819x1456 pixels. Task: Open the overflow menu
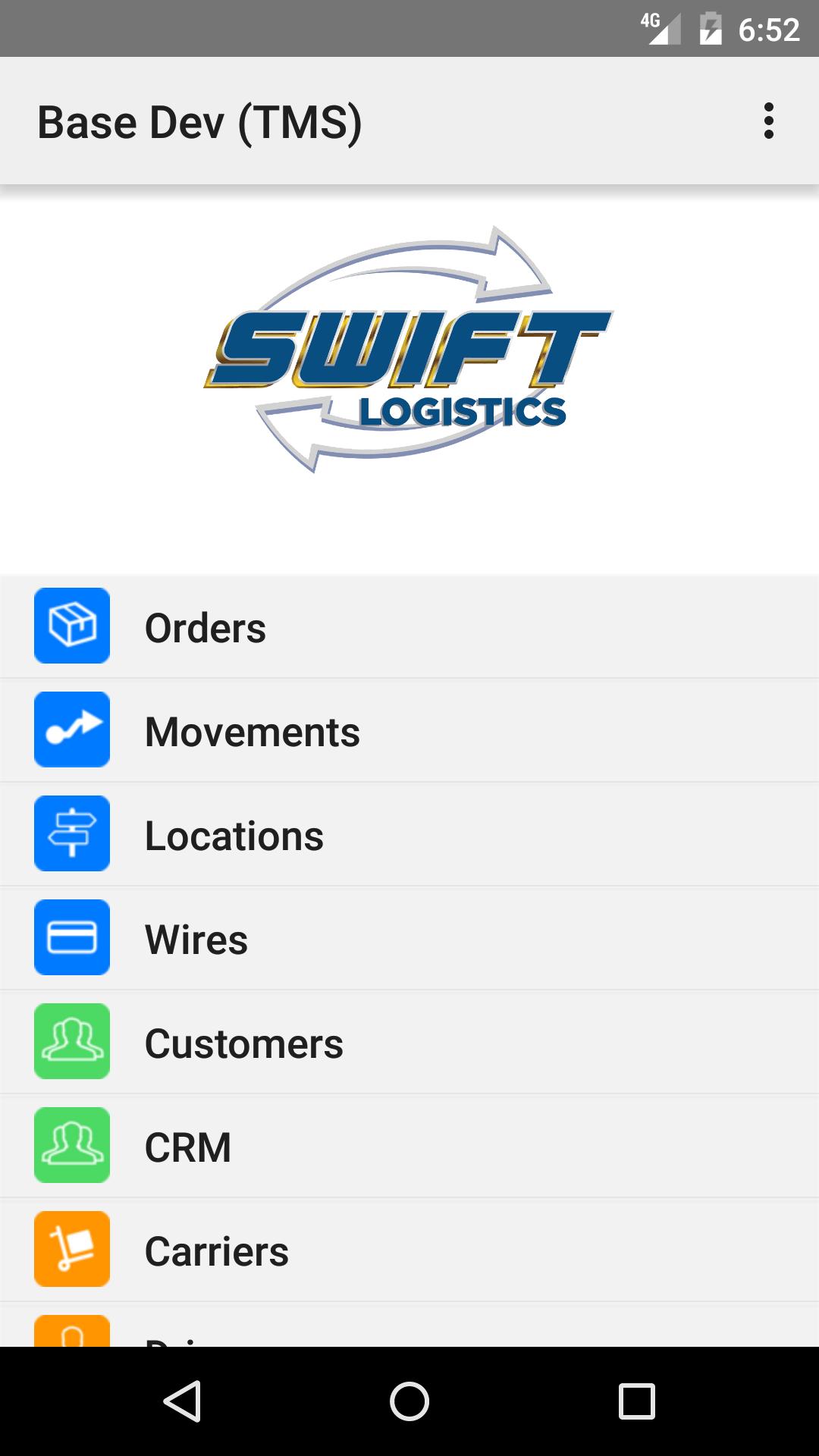click(x=768, y=121)
